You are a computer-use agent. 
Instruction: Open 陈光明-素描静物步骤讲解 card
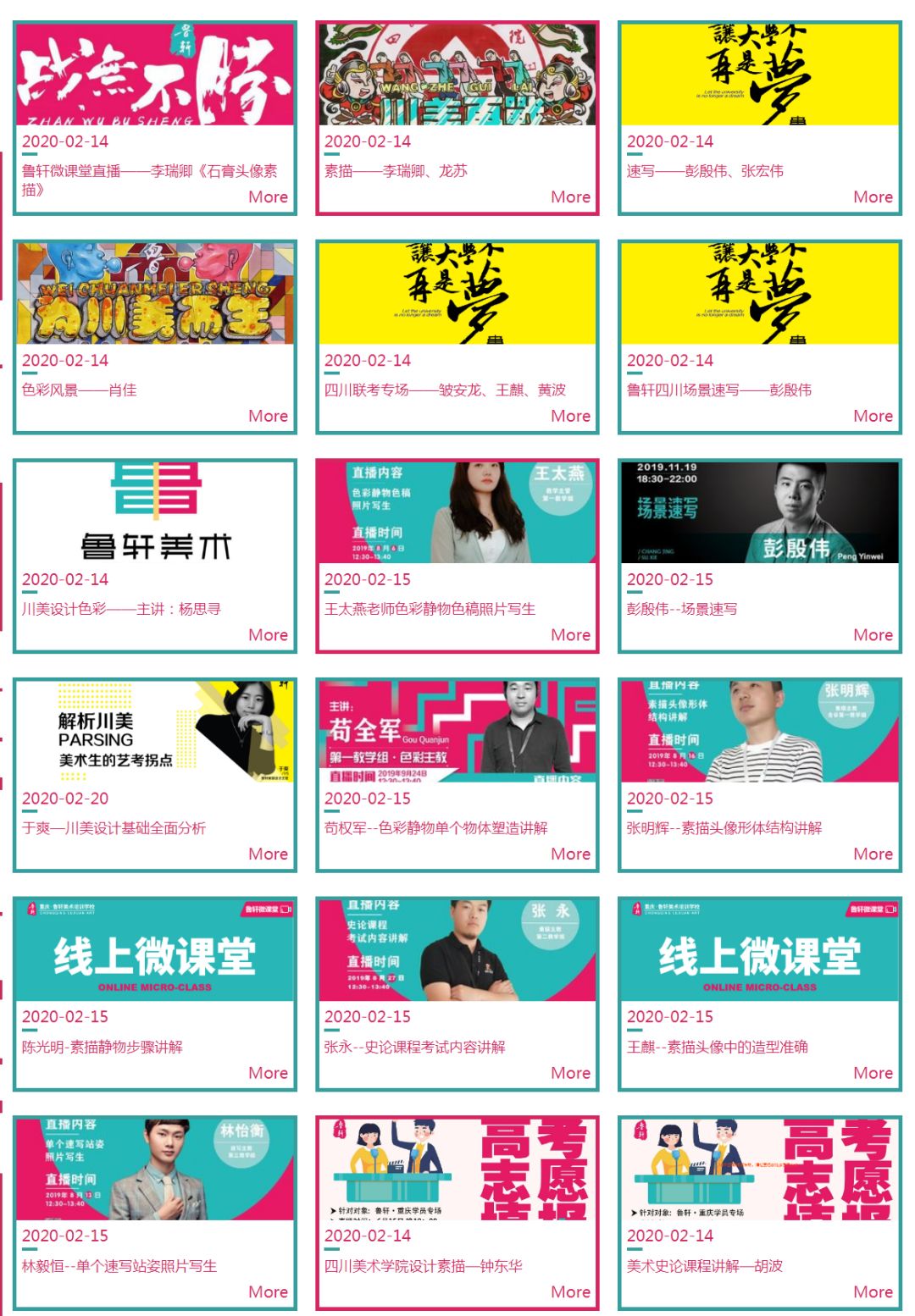[x=103, y=1046]
